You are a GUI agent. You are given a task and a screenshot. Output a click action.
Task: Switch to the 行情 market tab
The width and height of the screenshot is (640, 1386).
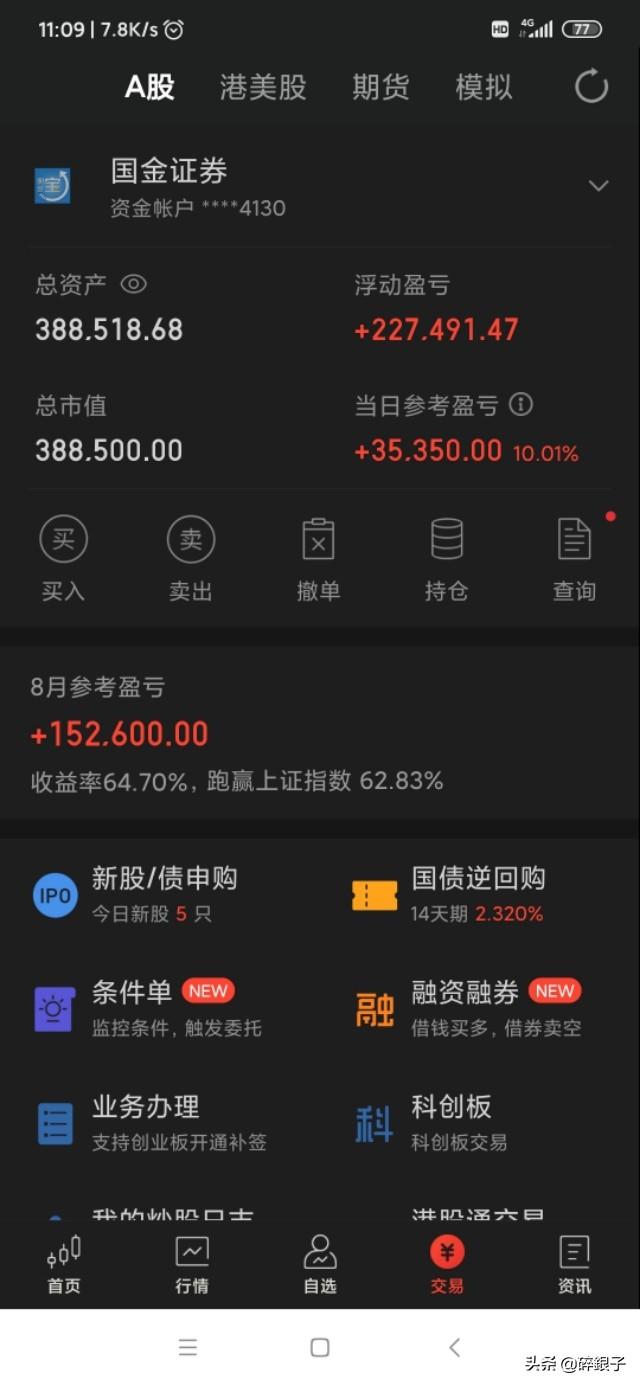(191, 1265)
